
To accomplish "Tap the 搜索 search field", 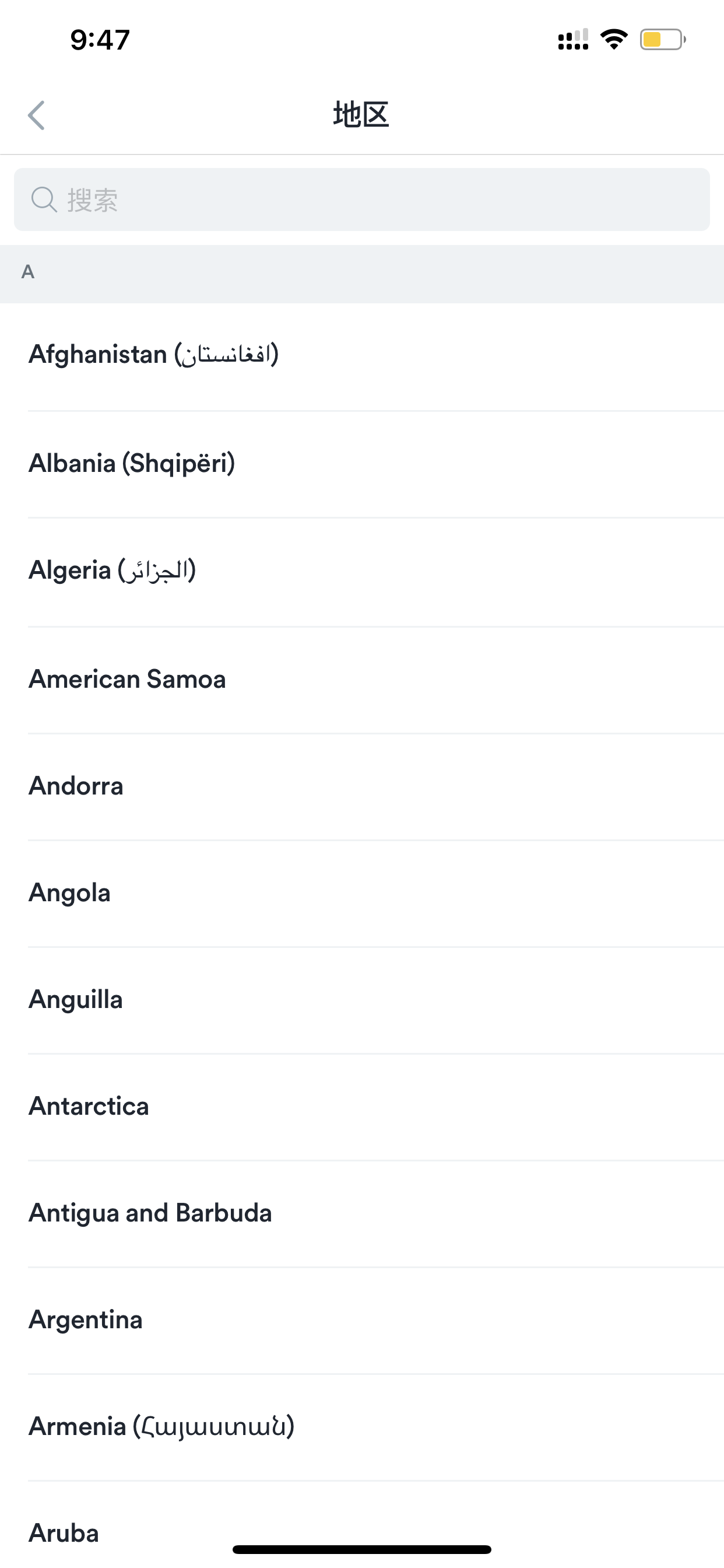I will 362,199.
